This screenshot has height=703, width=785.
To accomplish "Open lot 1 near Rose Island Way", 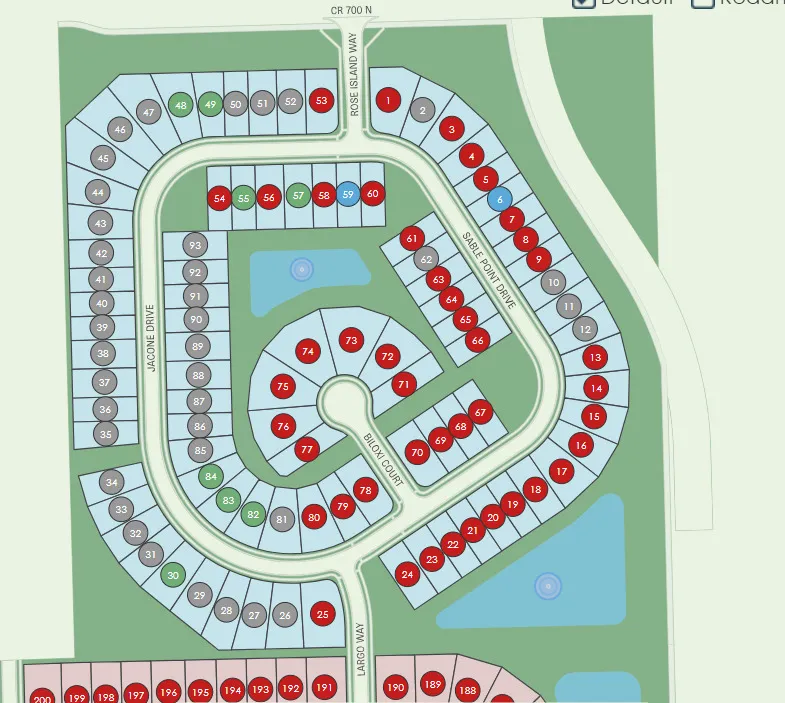I will pos(388,100).
